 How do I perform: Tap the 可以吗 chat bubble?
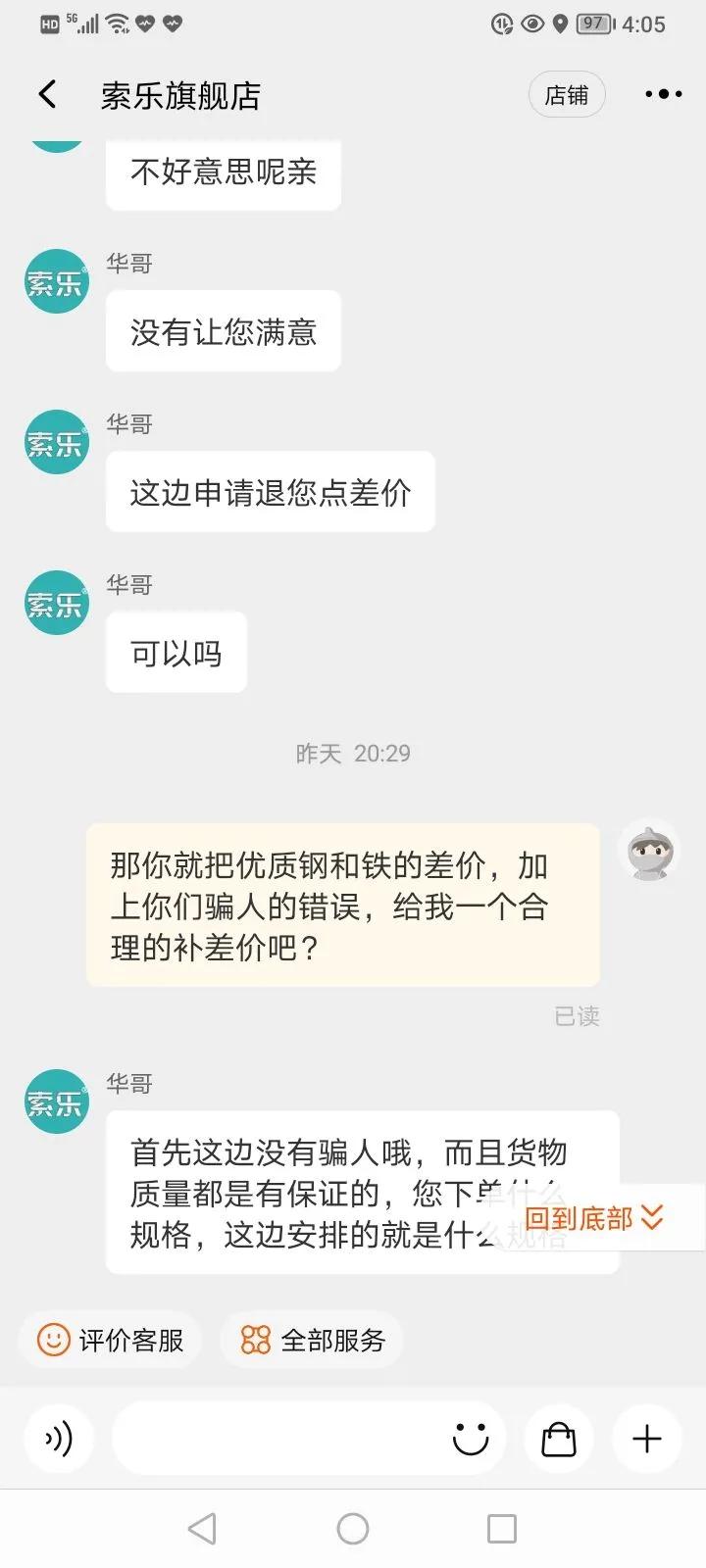coord(176,652)
